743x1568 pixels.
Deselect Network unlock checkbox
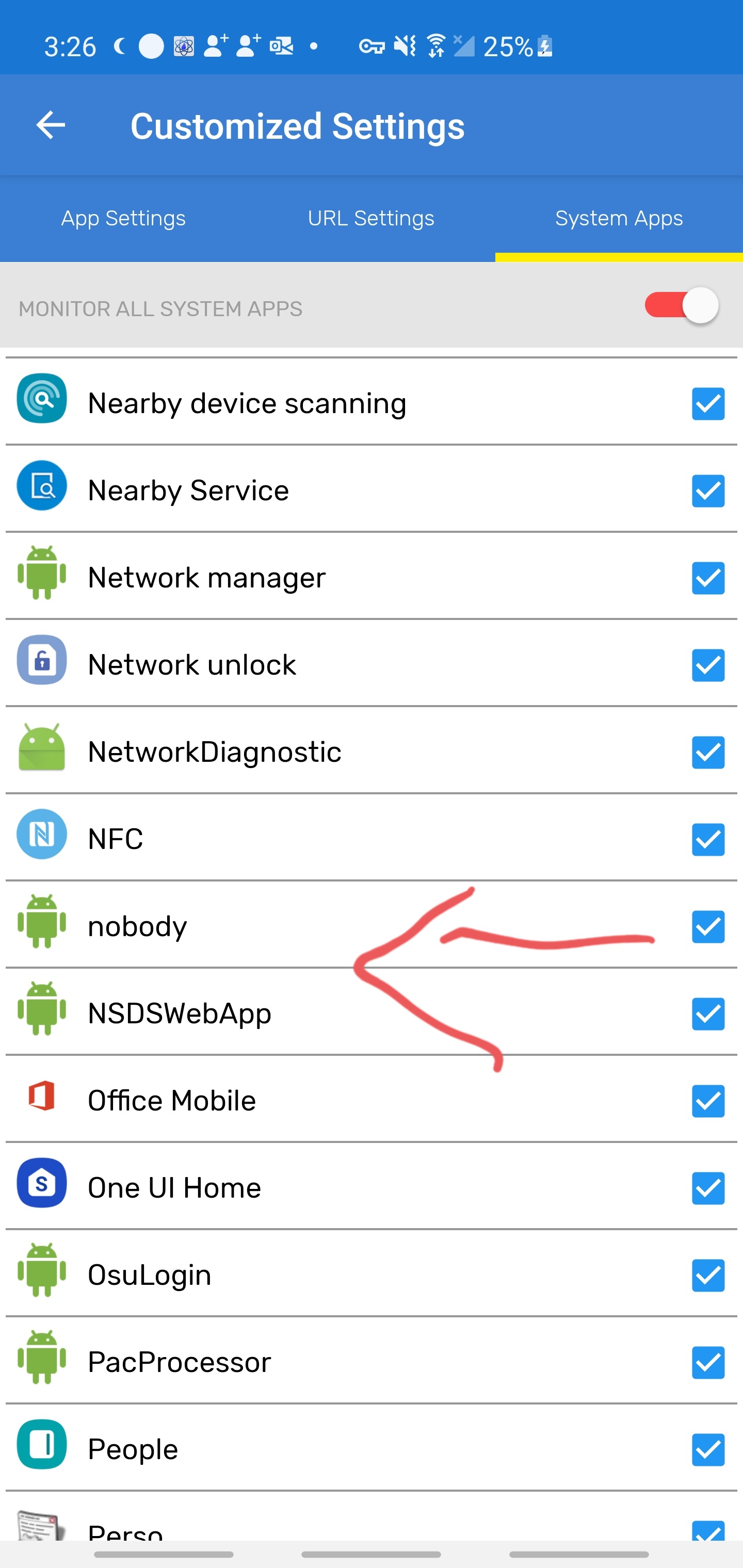708,665
